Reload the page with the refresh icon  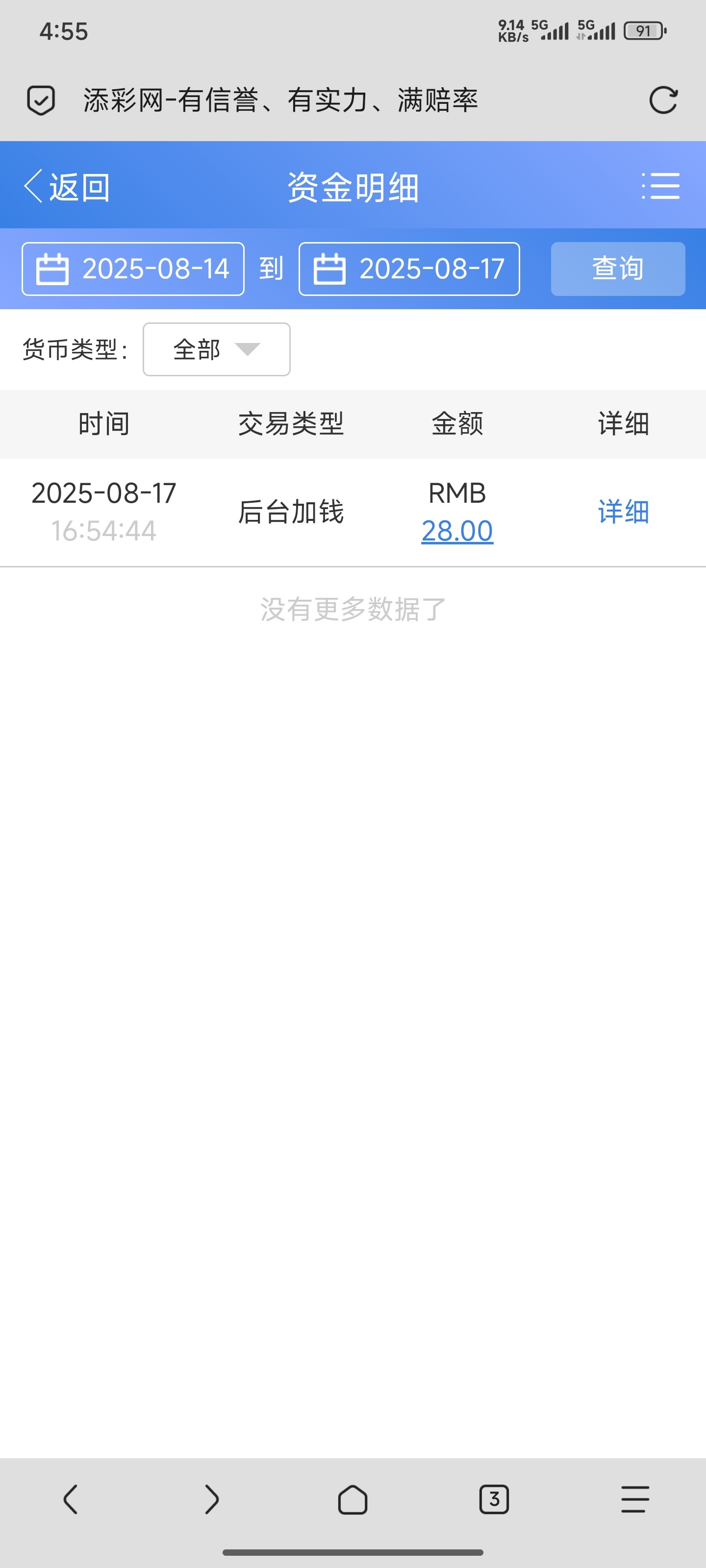click(x=663, y=100)
